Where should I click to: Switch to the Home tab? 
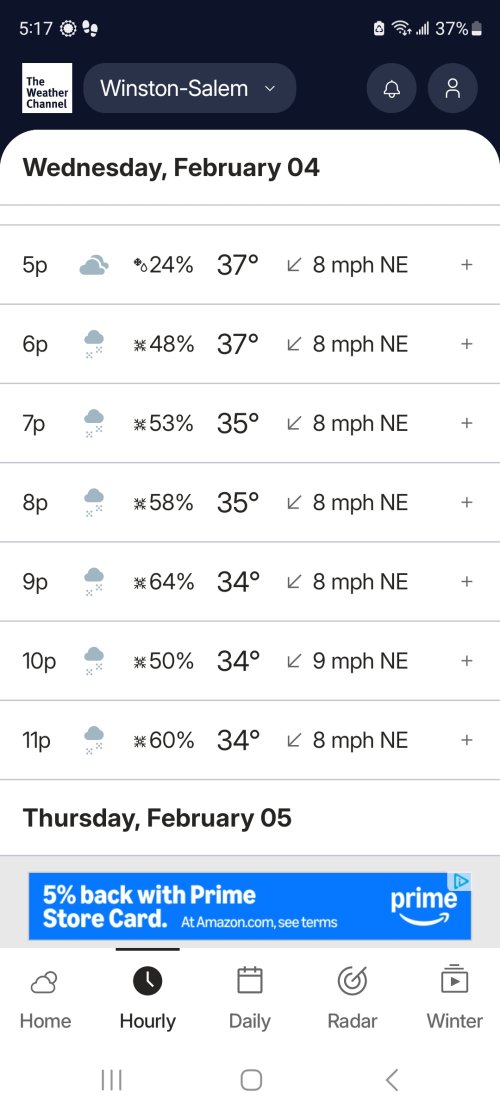tap(45, 999)
